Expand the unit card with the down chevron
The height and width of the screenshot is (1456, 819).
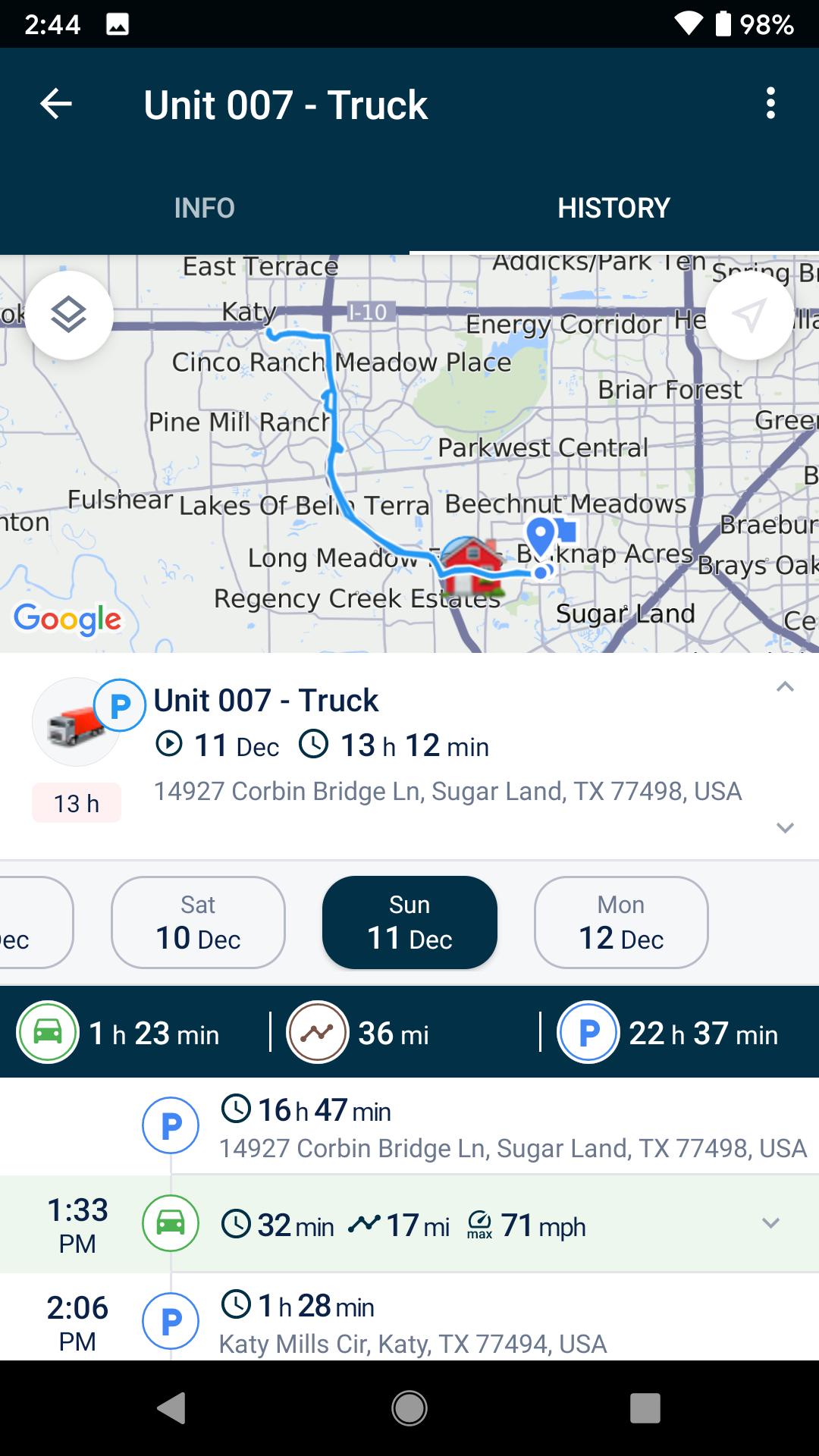tap(785, 827)
